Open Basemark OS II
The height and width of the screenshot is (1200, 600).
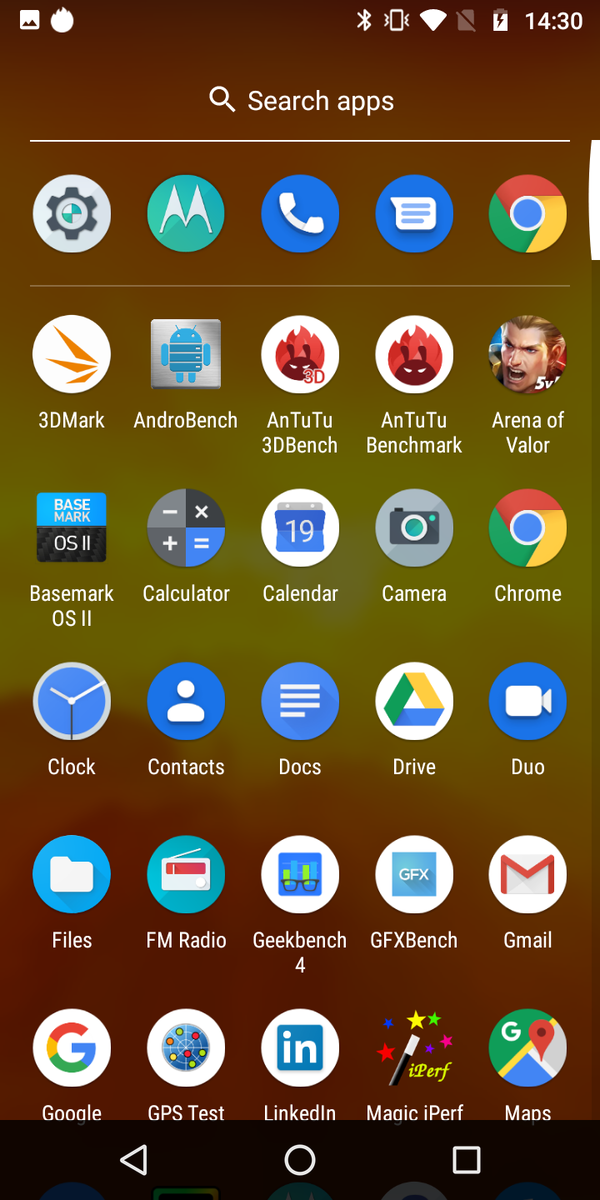tap(72, 528)
